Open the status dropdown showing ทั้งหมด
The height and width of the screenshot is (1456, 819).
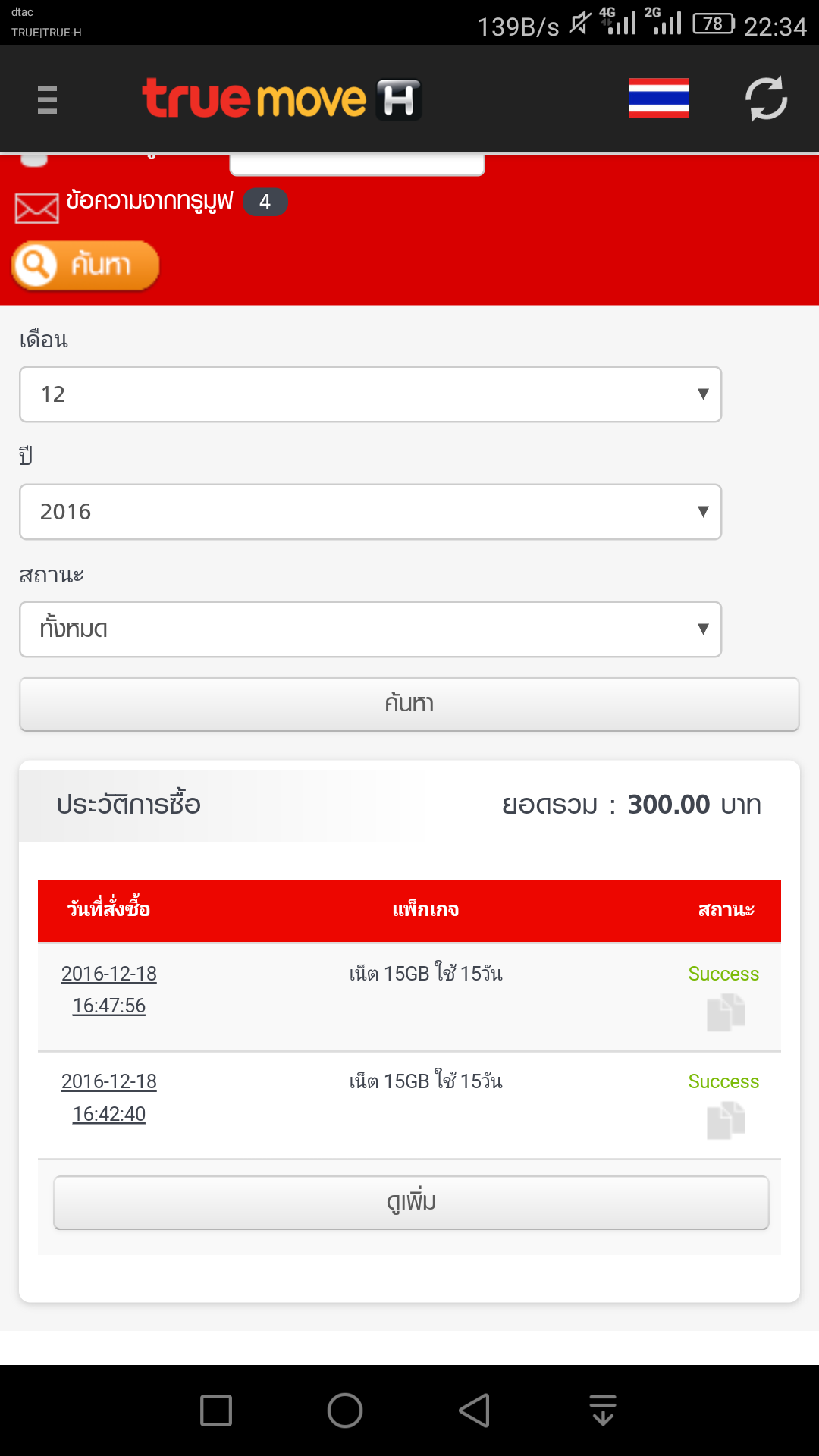coord(370,629)
